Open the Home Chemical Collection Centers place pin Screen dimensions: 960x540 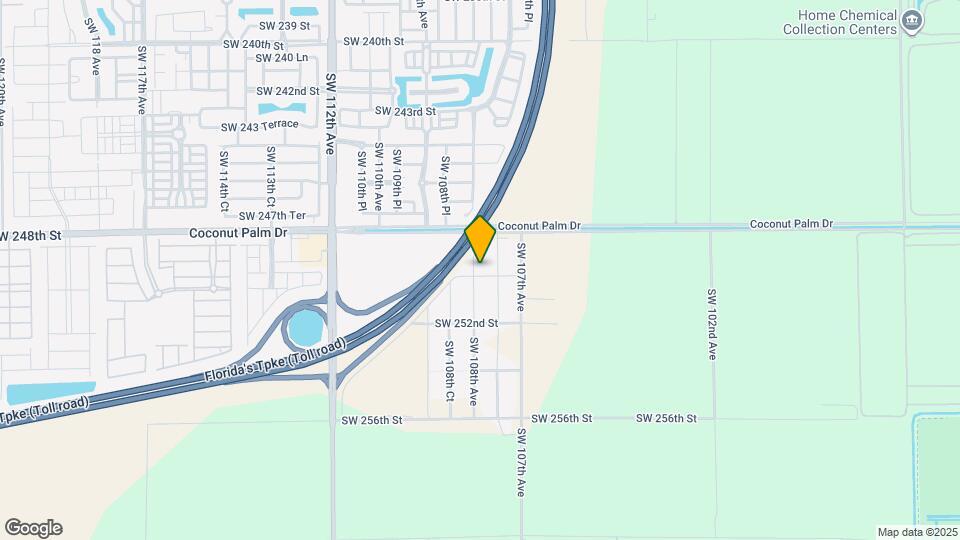pyautogui.click(x=912, y=22)
